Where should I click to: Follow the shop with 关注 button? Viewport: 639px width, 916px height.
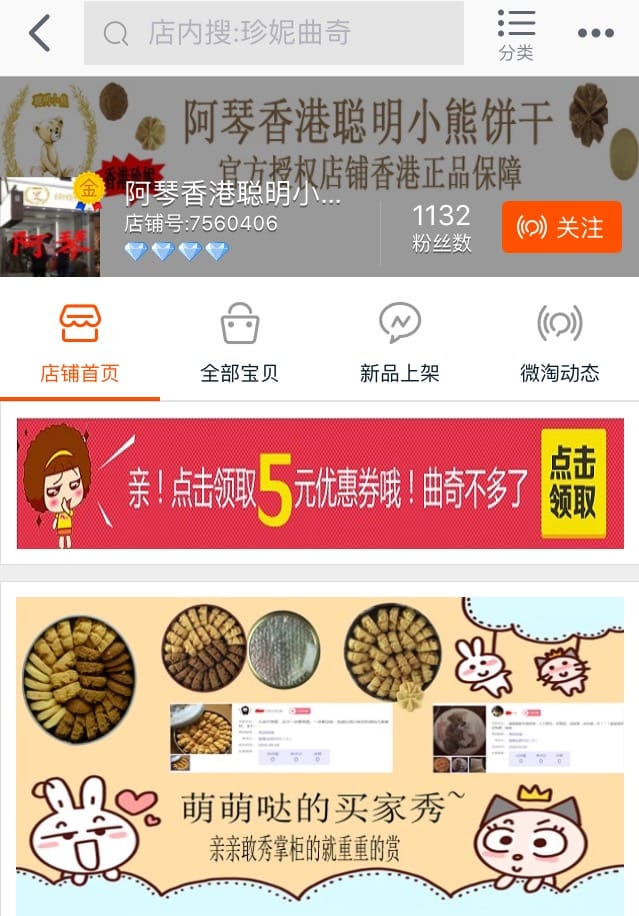pos(561,228)
